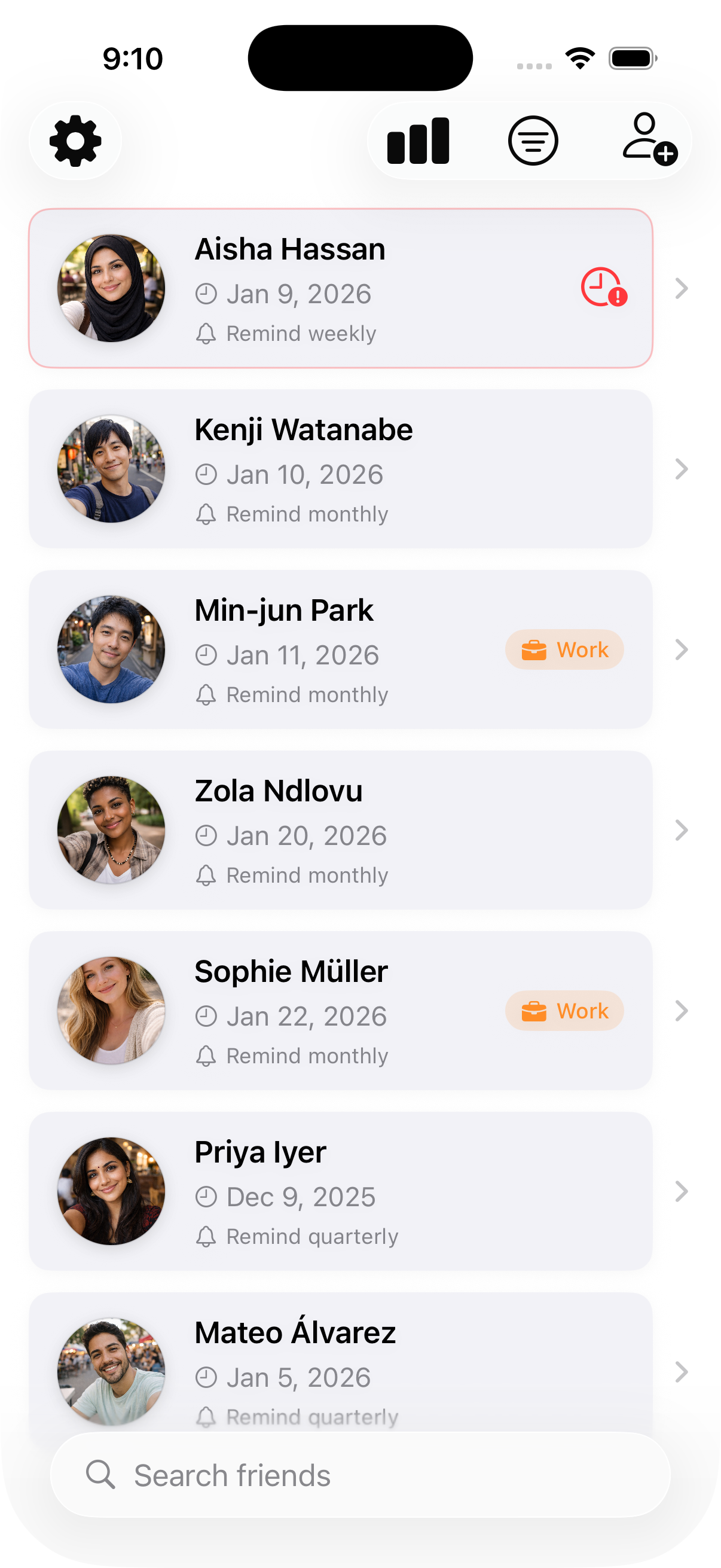View Sophie Müller's details
Image resolution: width=721 pixels, height=1568 pixels.
340,1011
